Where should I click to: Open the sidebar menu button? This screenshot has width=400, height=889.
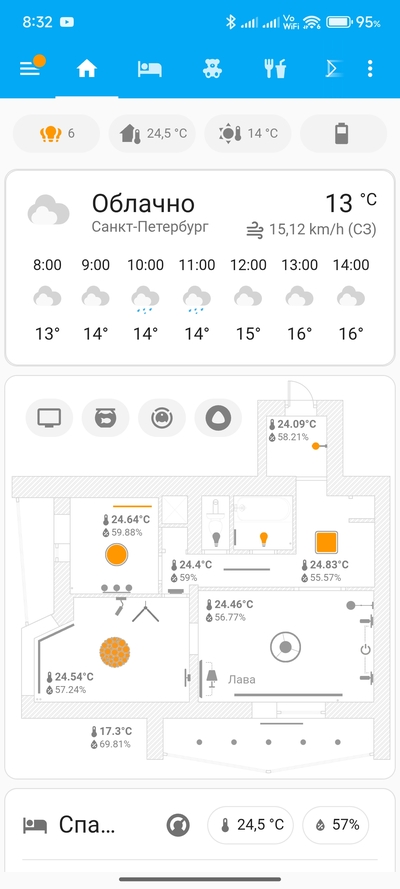point(29,69)
